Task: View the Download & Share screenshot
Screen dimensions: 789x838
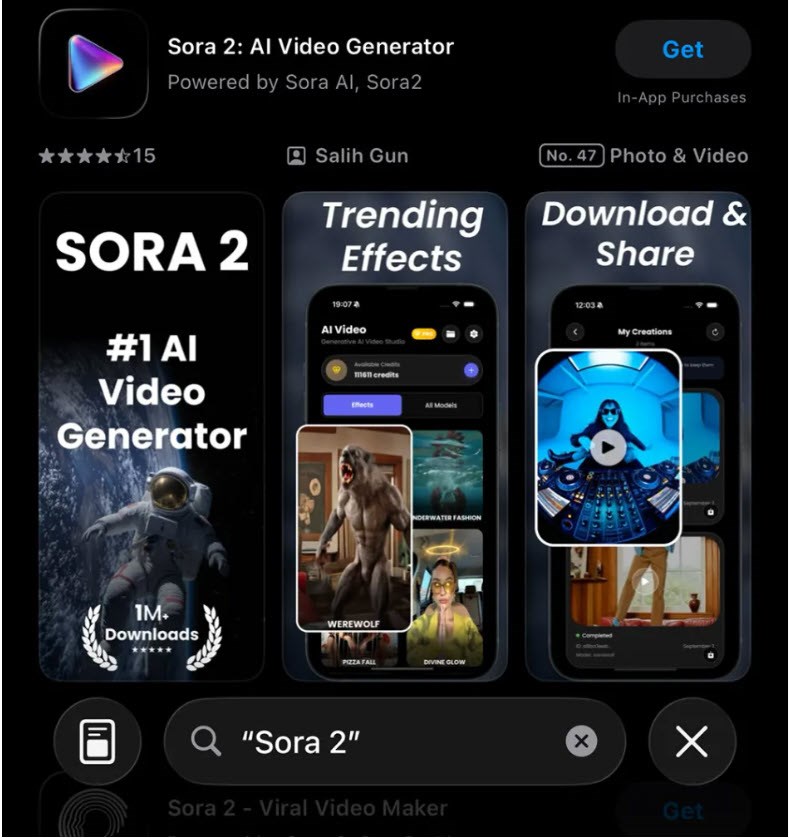Action: (x=638, y=437)
